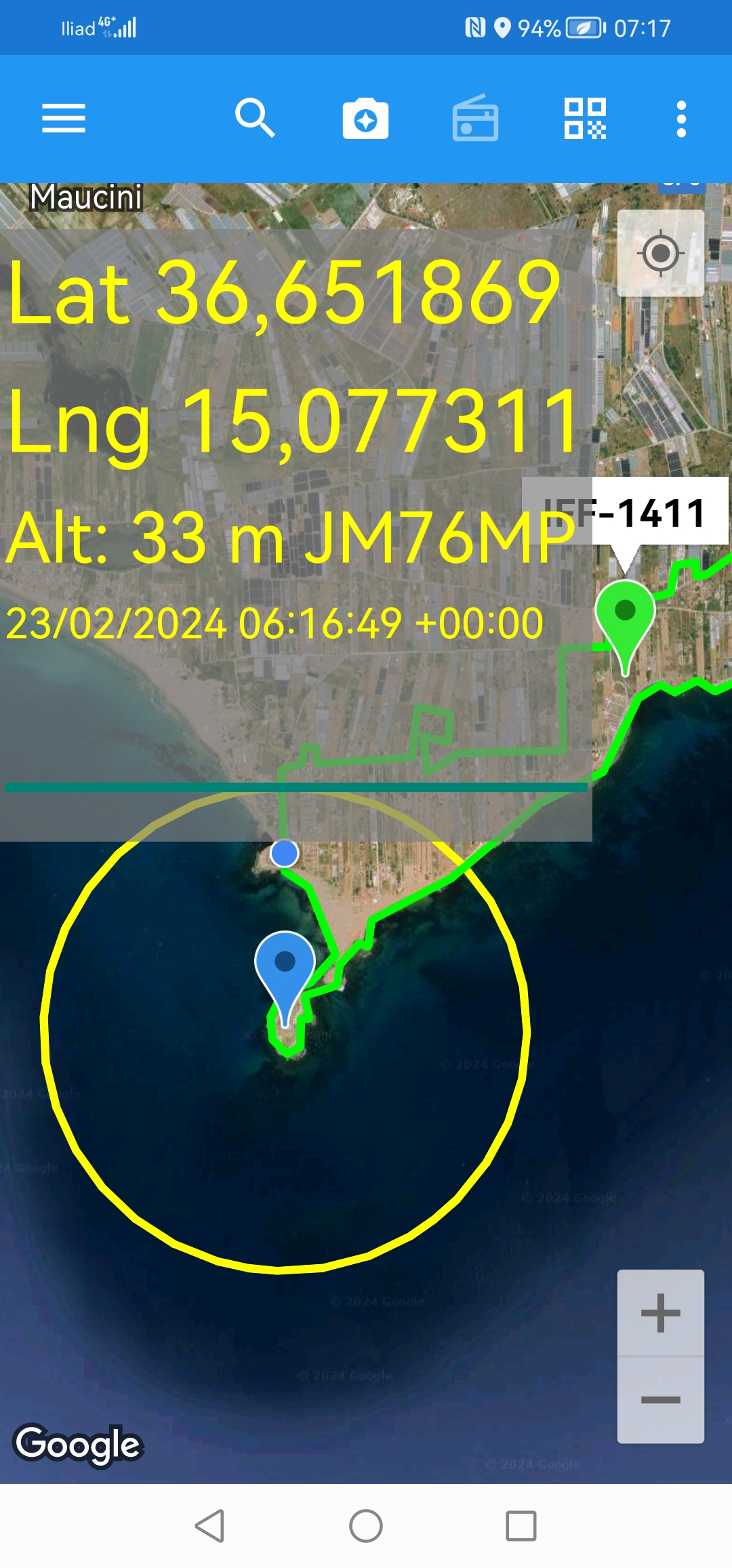Open the camera capture icon
The image size is (732, 1568).
click(x=365, y=119)
